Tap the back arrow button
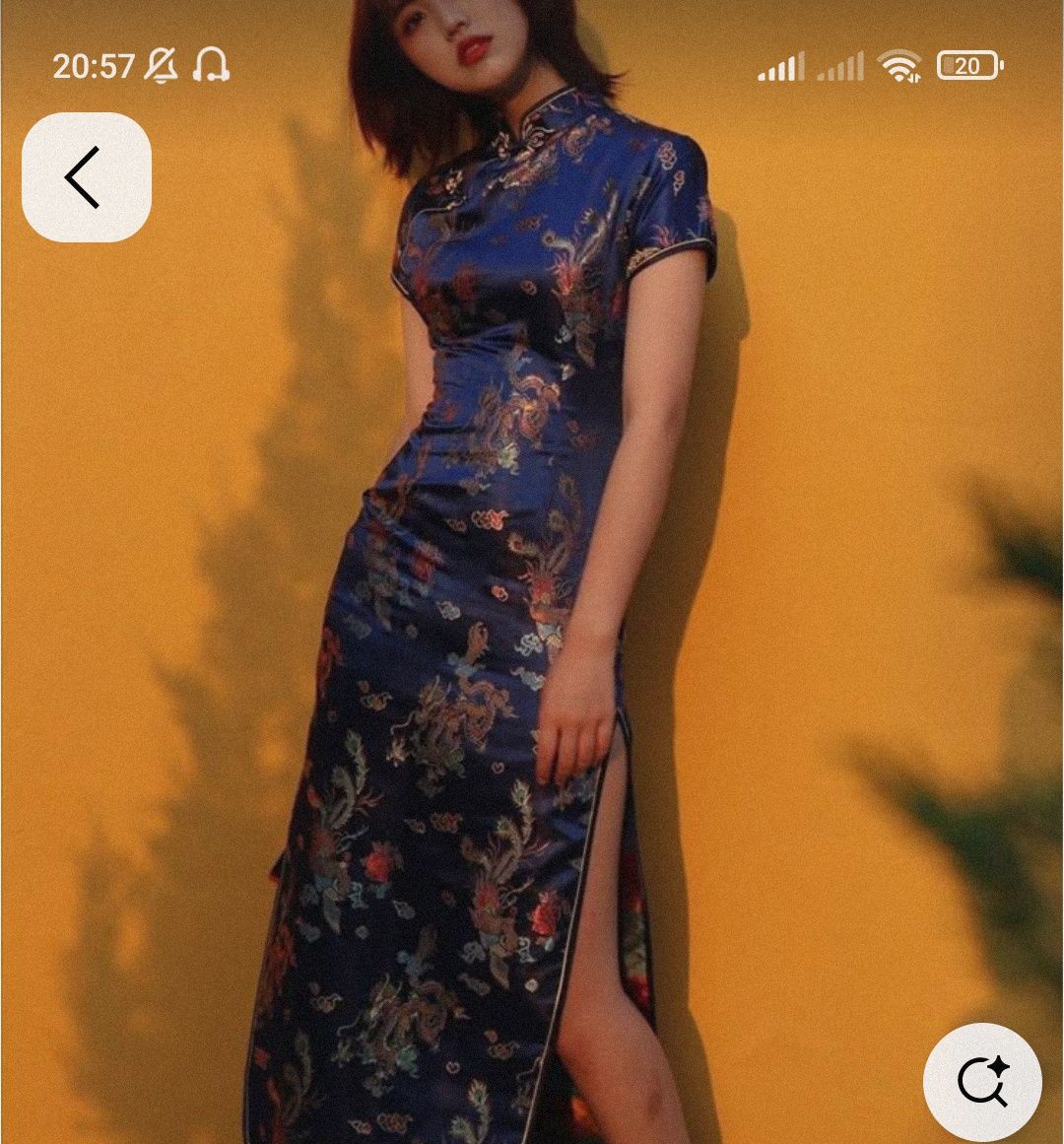 pyautogui.click(x=86, y=177)
